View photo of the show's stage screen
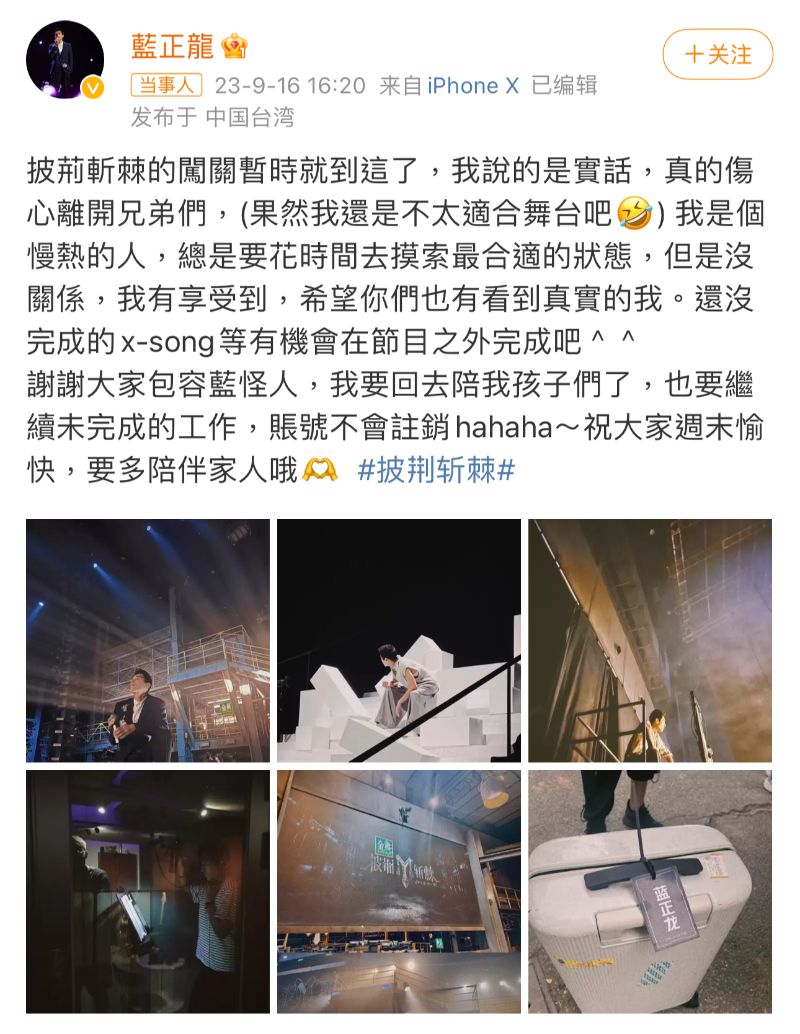 coord(398,891)
